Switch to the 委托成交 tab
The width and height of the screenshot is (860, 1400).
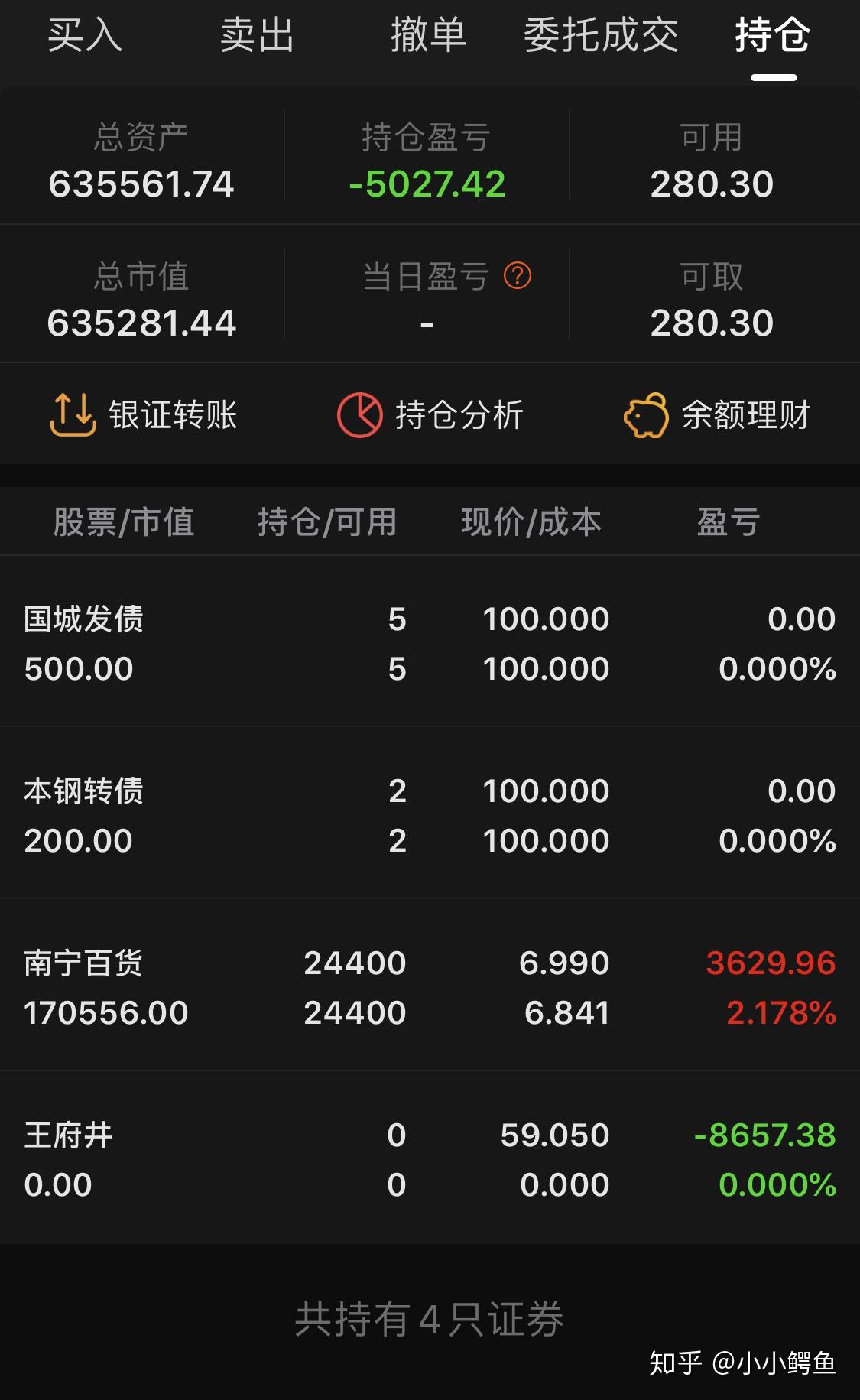pos(600,36)
